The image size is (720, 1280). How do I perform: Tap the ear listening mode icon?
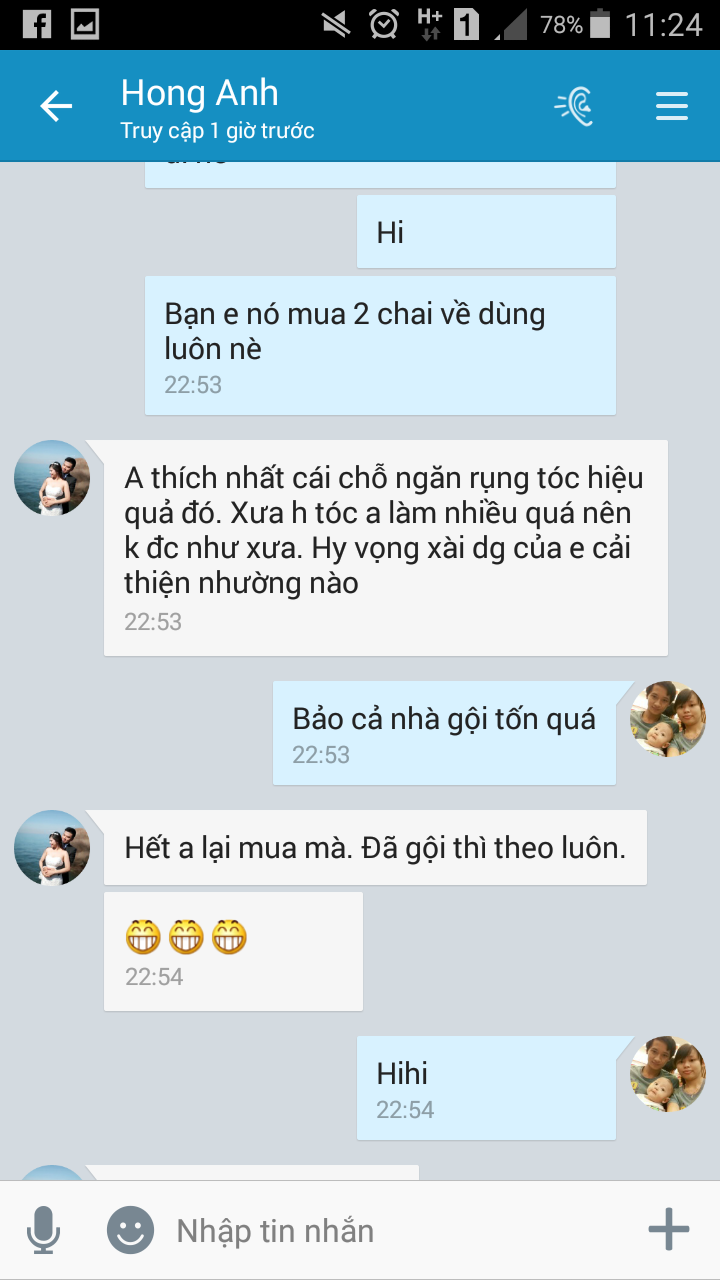pos(575,106)
